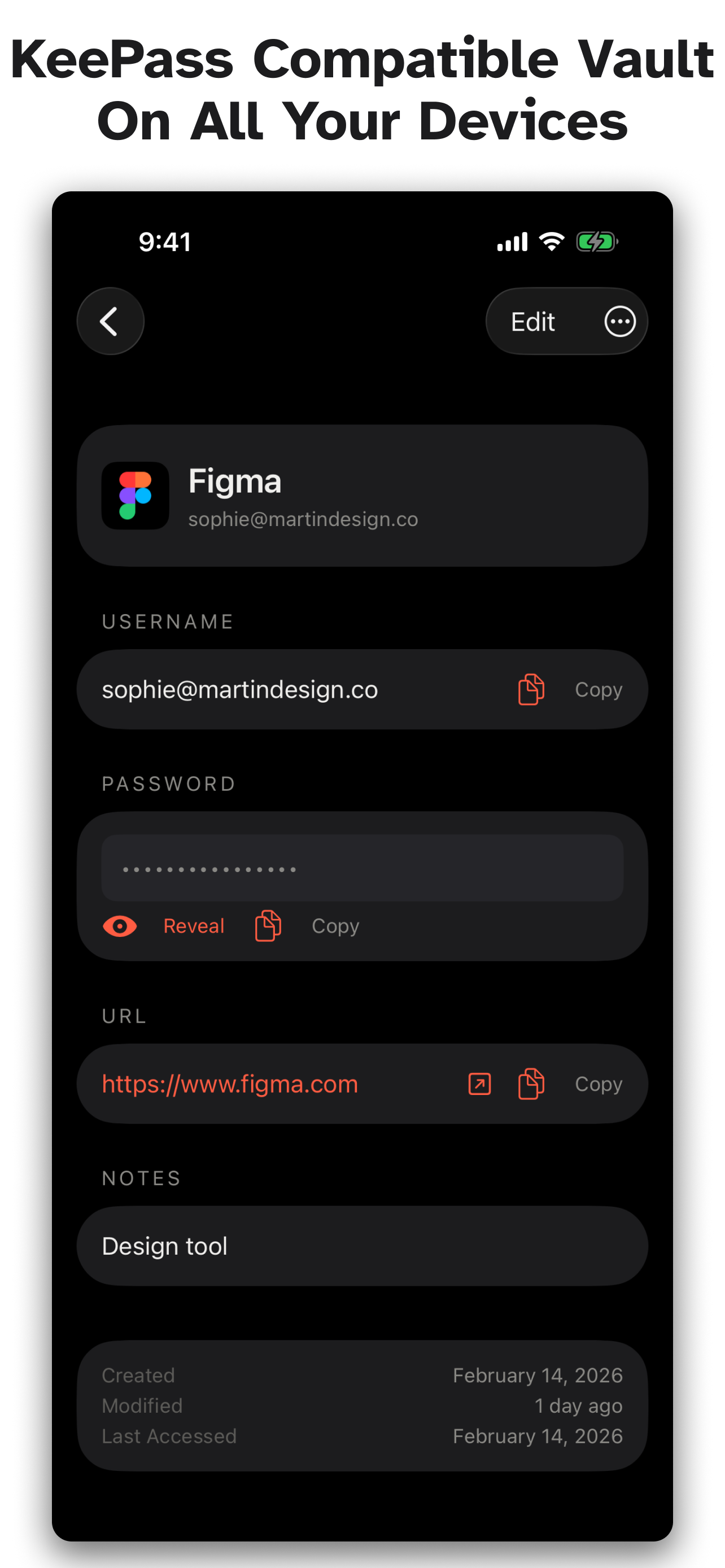This screenshot has height=1568, width=725.
Task: Select the entry header card for Figma
Action: tap(361, 496)
